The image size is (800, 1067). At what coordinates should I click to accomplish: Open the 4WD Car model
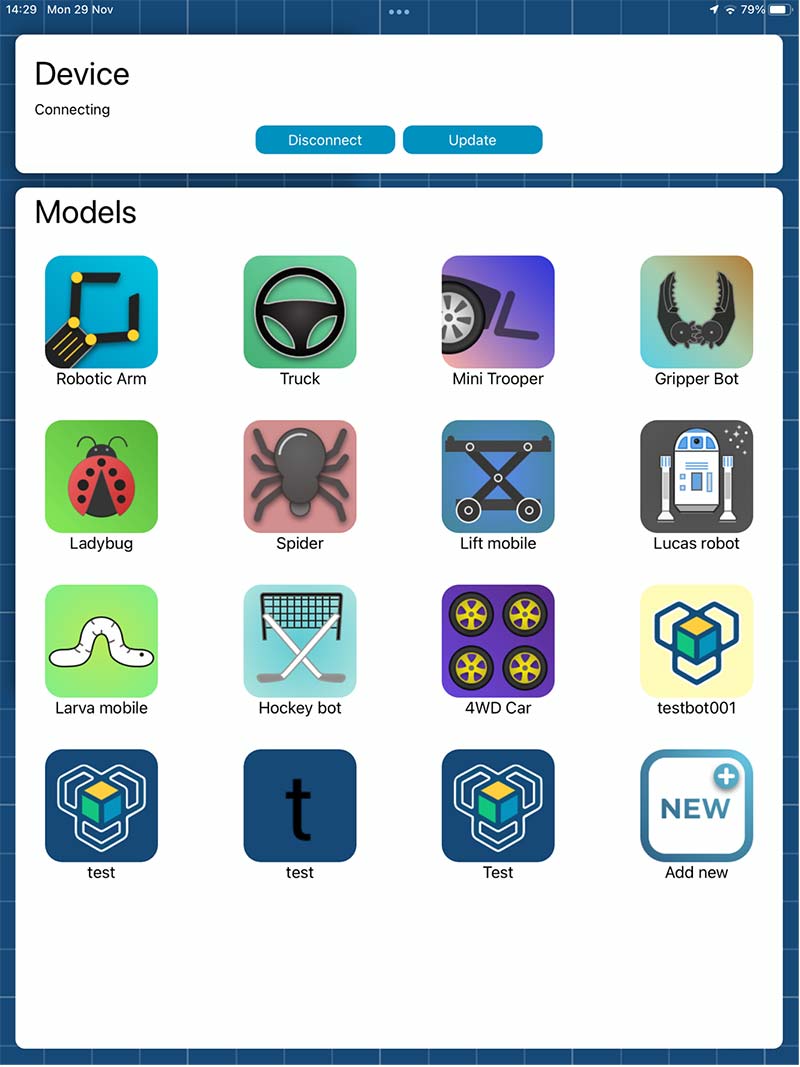[498, 641]
